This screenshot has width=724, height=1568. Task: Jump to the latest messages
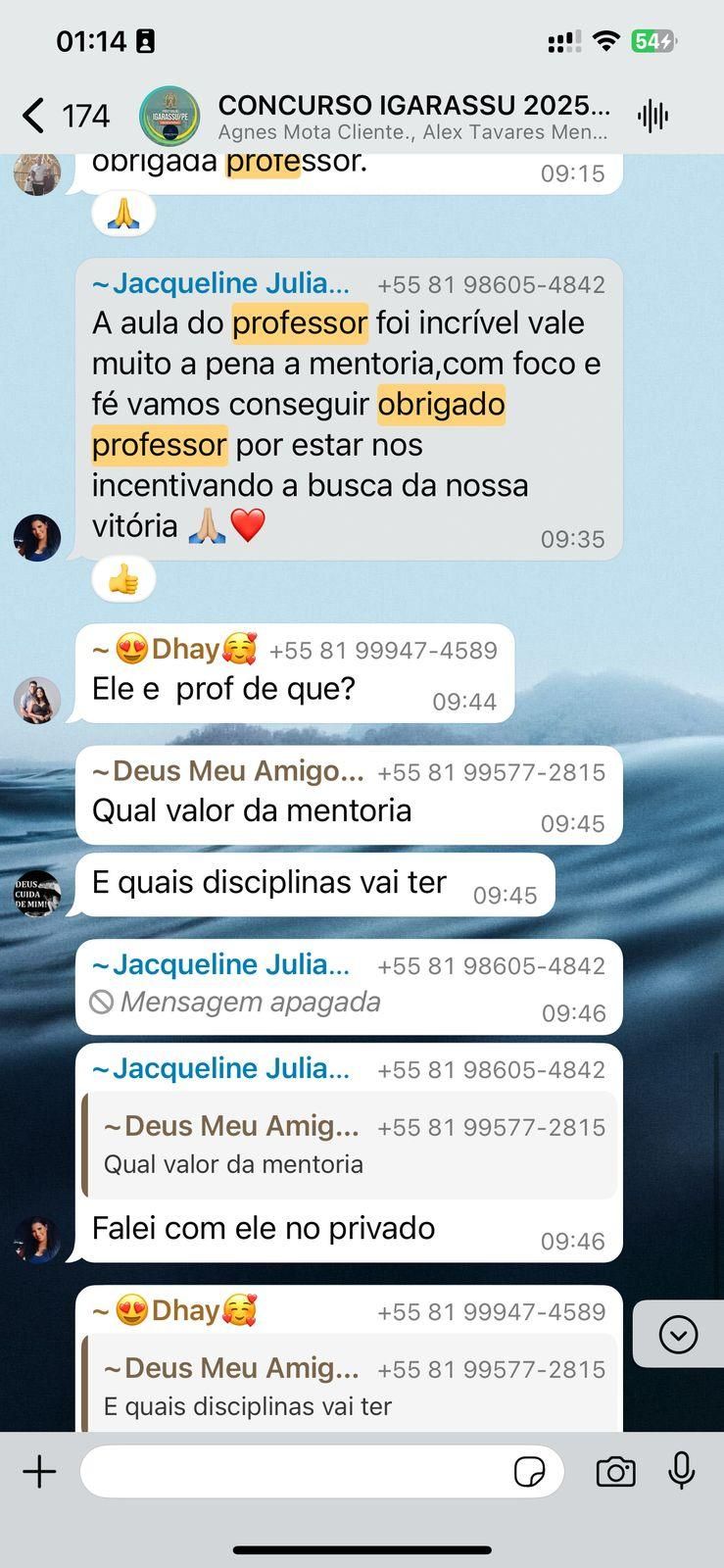pos(678,1335)
